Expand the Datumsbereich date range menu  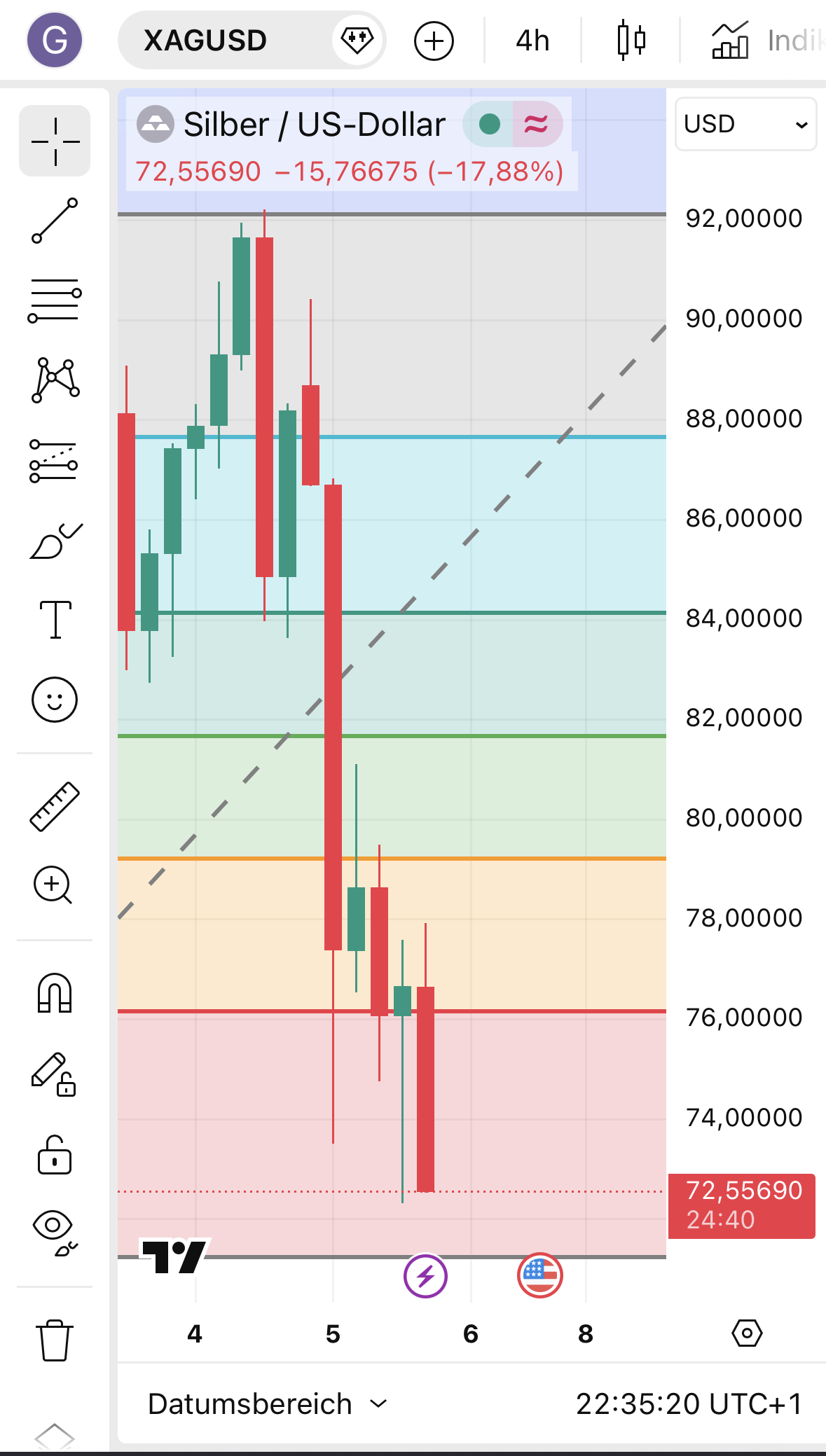267,1404
